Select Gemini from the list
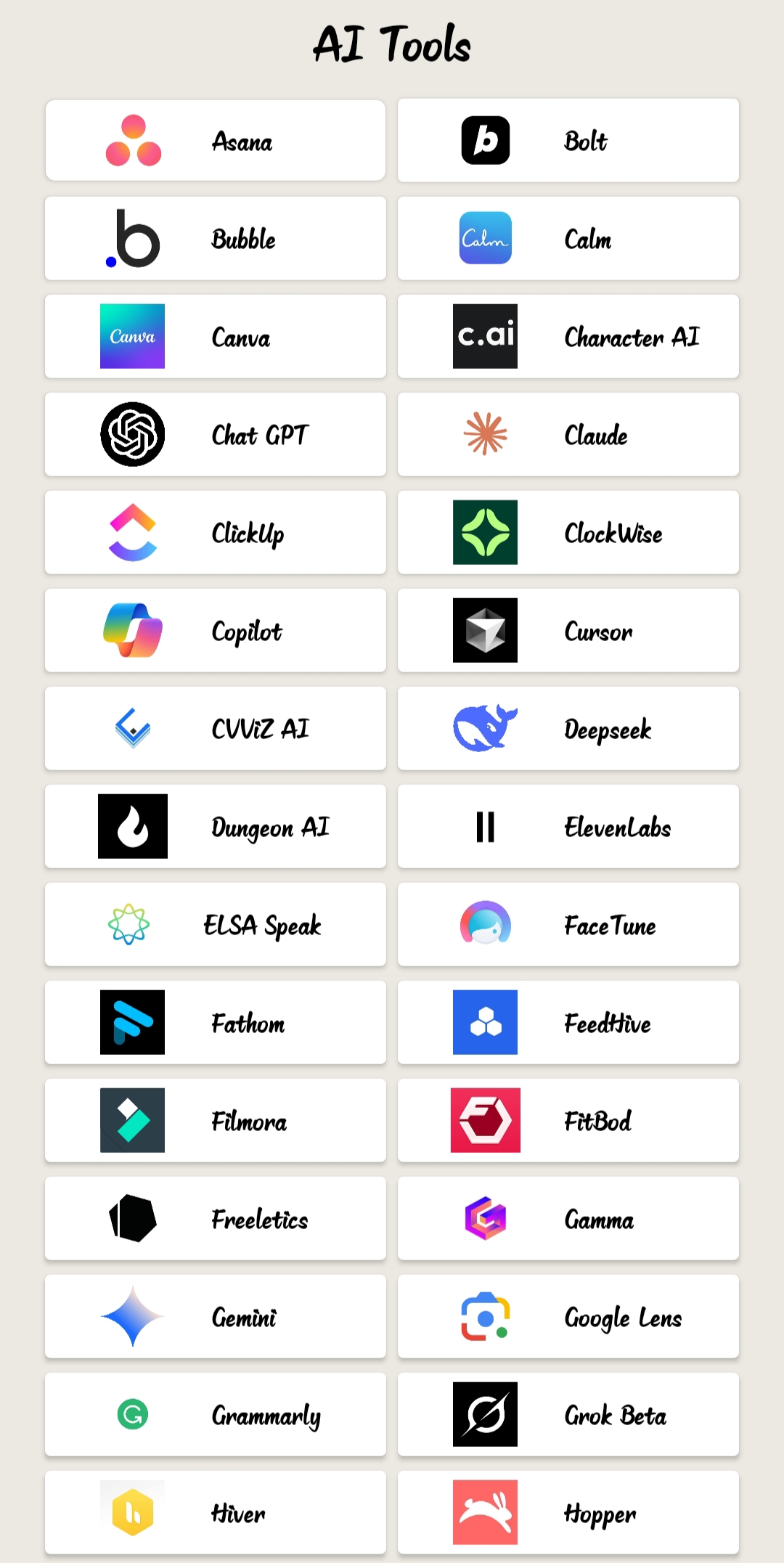The width and height of the screenshot is (784, 1563). coord(215,1317)
